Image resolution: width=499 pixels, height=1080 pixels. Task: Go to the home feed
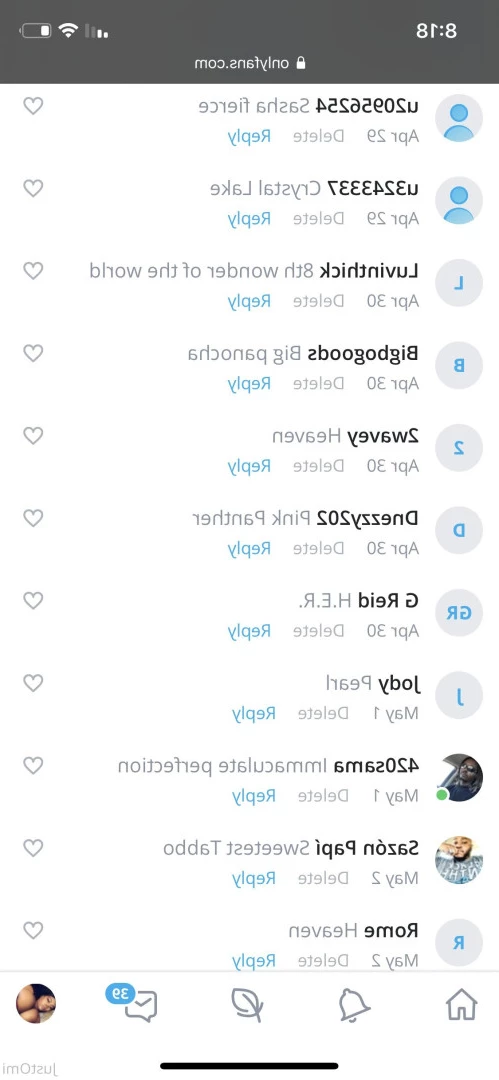point(461,1005)
